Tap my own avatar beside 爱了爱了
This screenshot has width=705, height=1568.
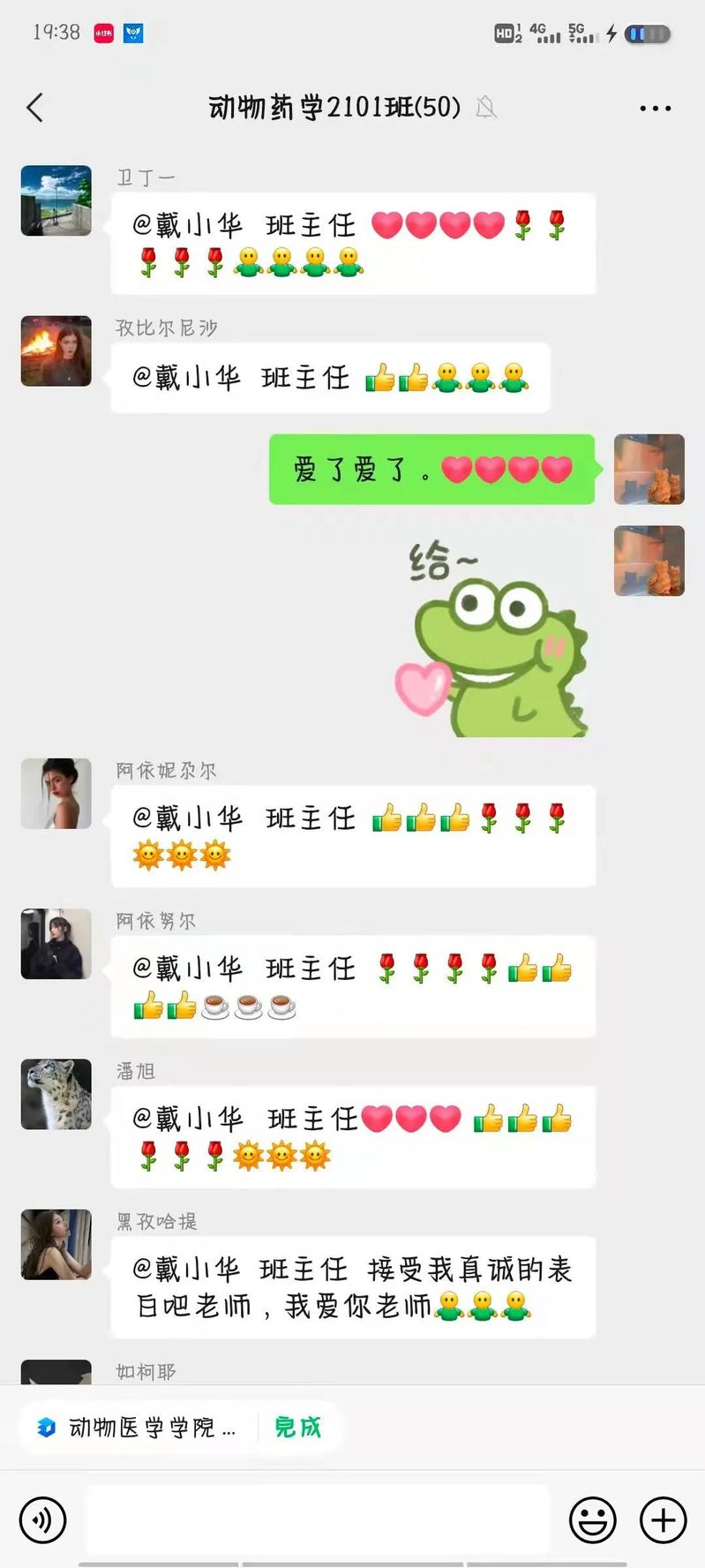coord(649,469)
